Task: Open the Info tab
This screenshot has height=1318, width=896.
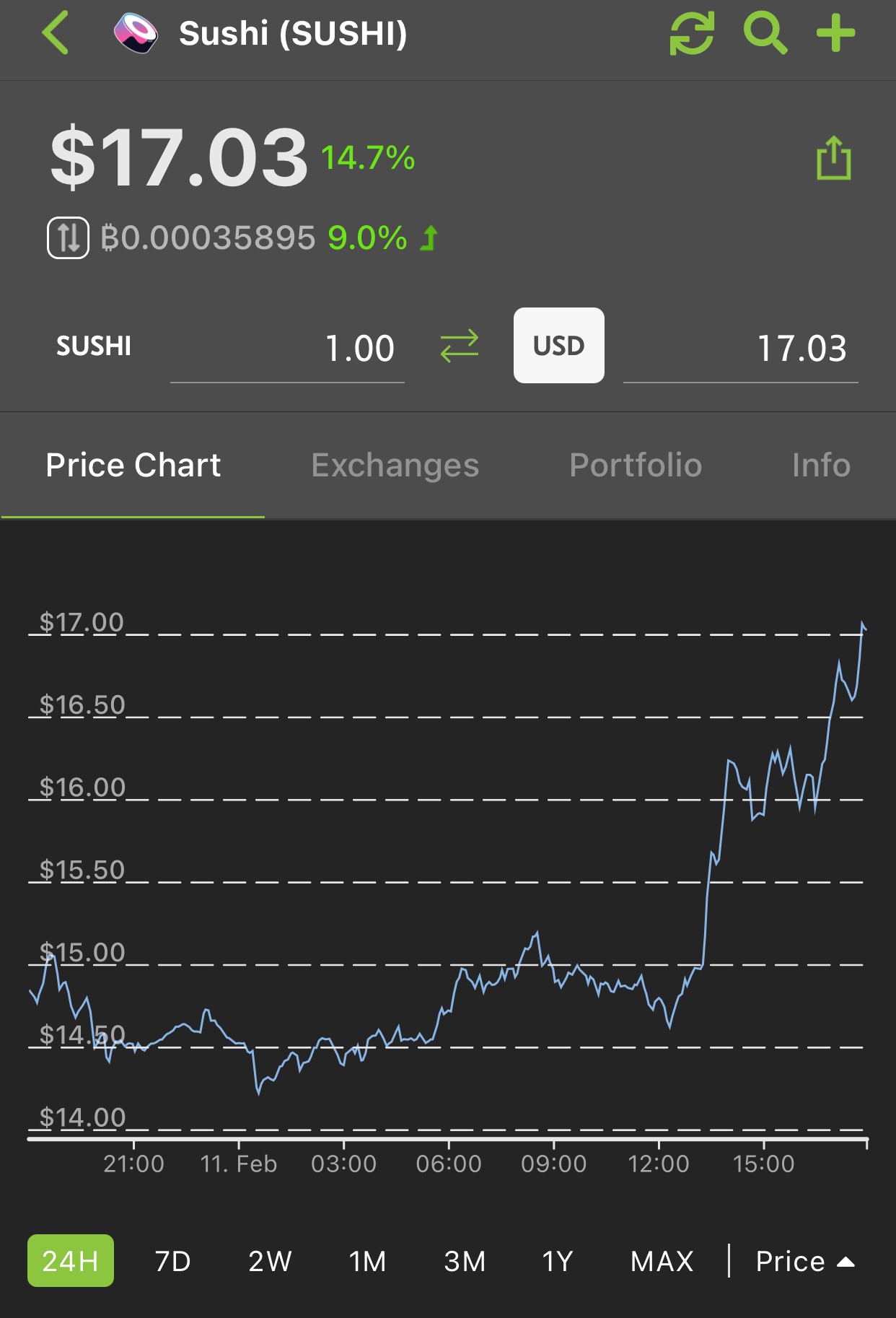Action: coord(821,466)
